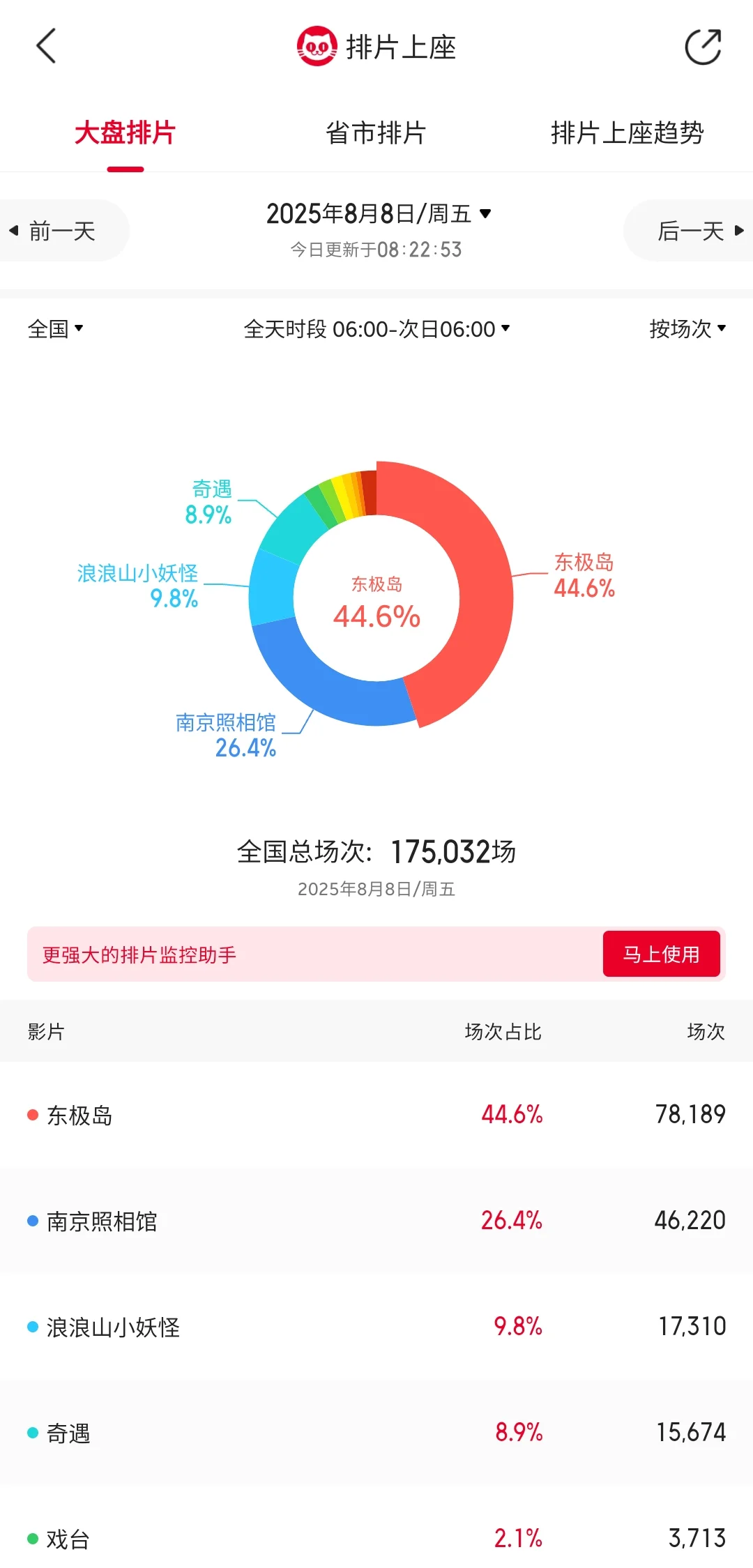This screenshot has height=1568, width=753.
Task: Share this page via share icon
Action: (x=703, y=47)
